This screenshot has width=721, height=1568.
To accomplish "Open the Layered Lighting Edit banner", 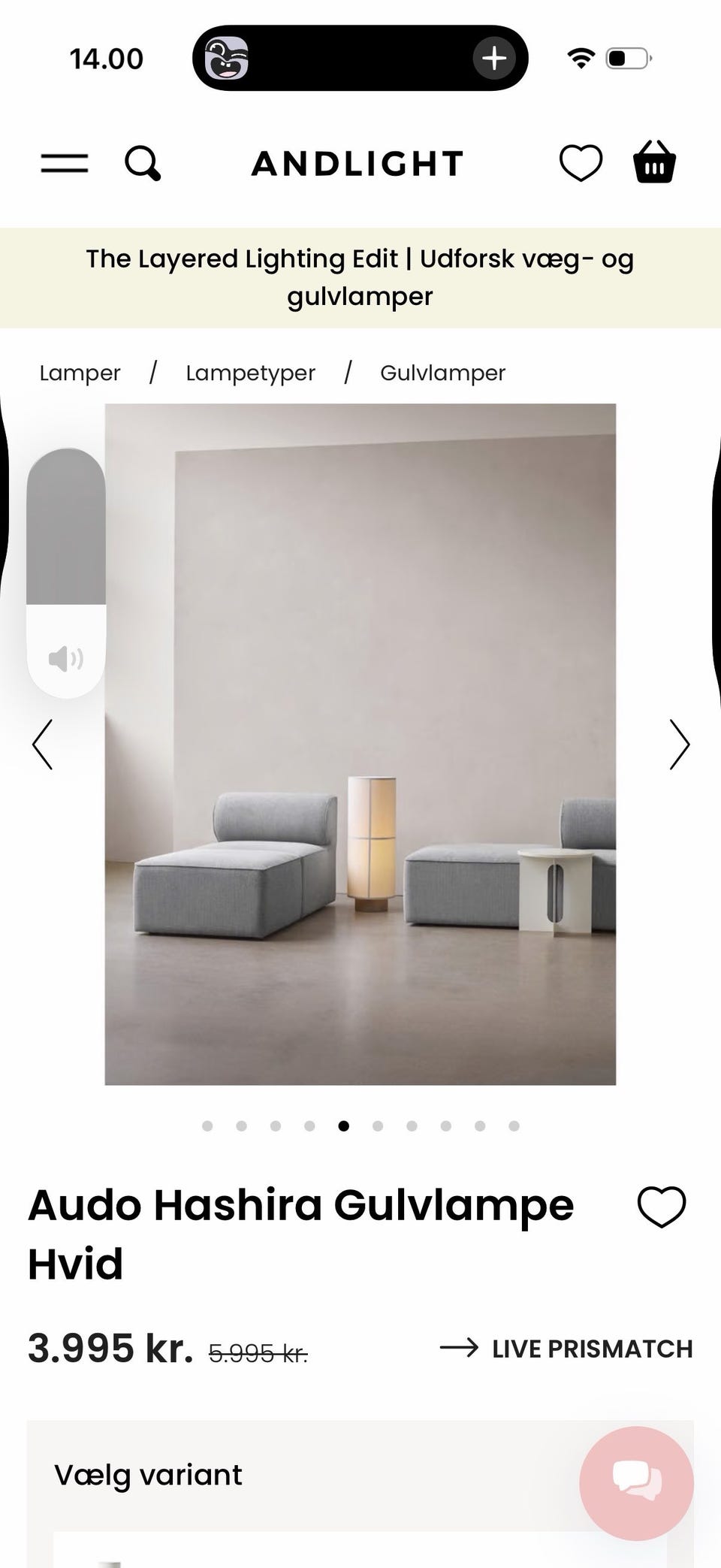I will point(359,276).
